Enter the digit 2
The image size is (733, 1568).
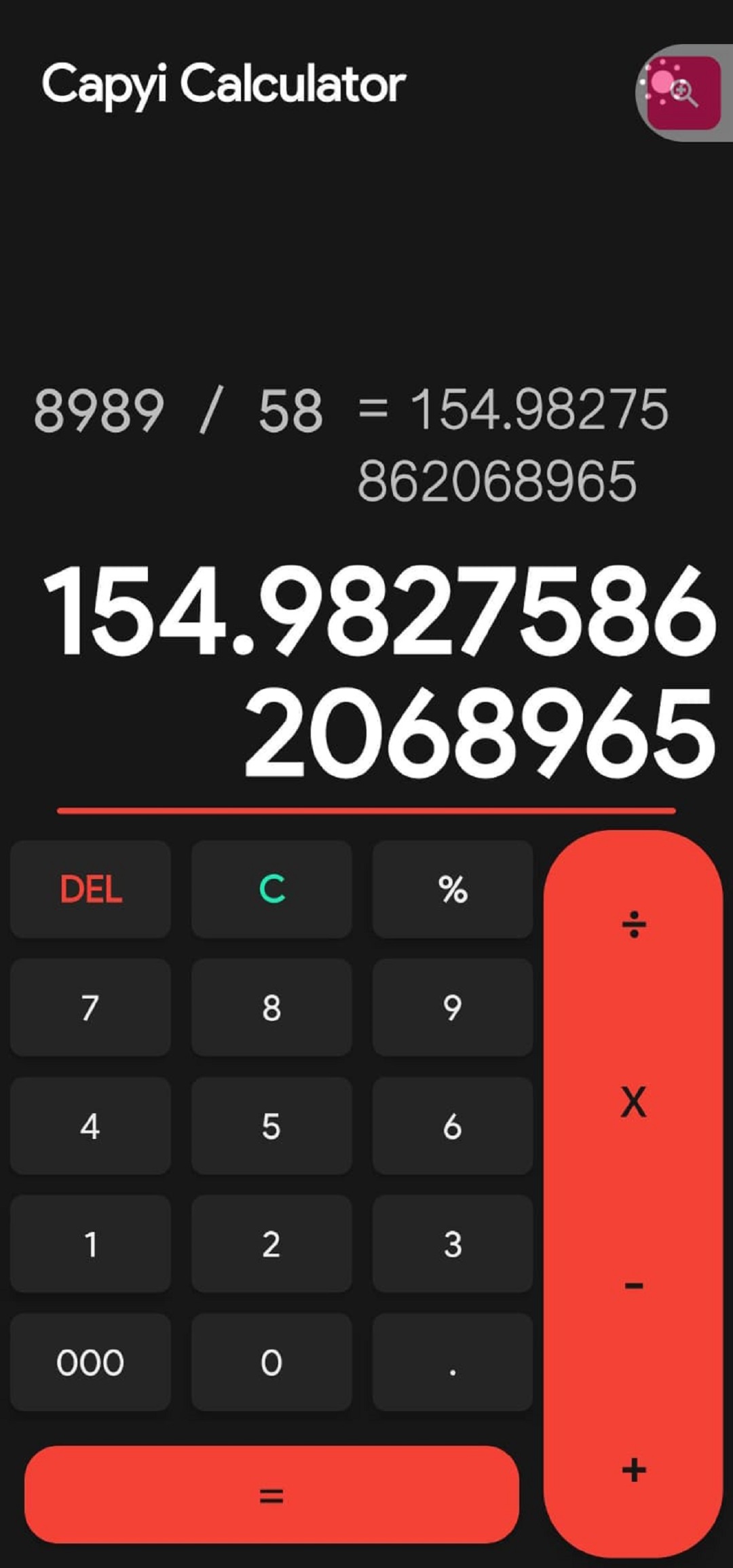(271, 1244)
